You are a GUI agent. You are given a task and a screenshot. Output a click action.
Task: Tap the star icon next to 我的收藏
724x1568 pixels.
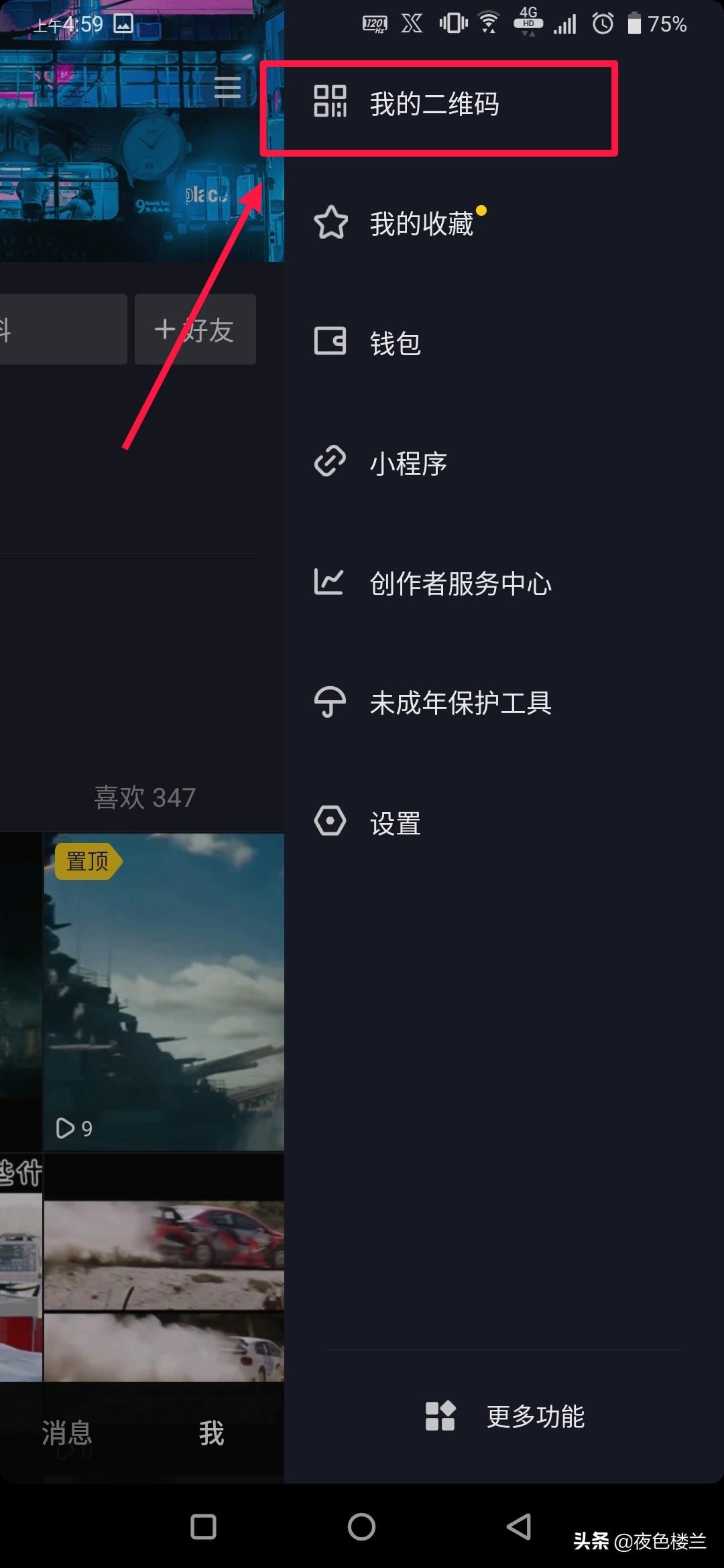coord(331,222)
